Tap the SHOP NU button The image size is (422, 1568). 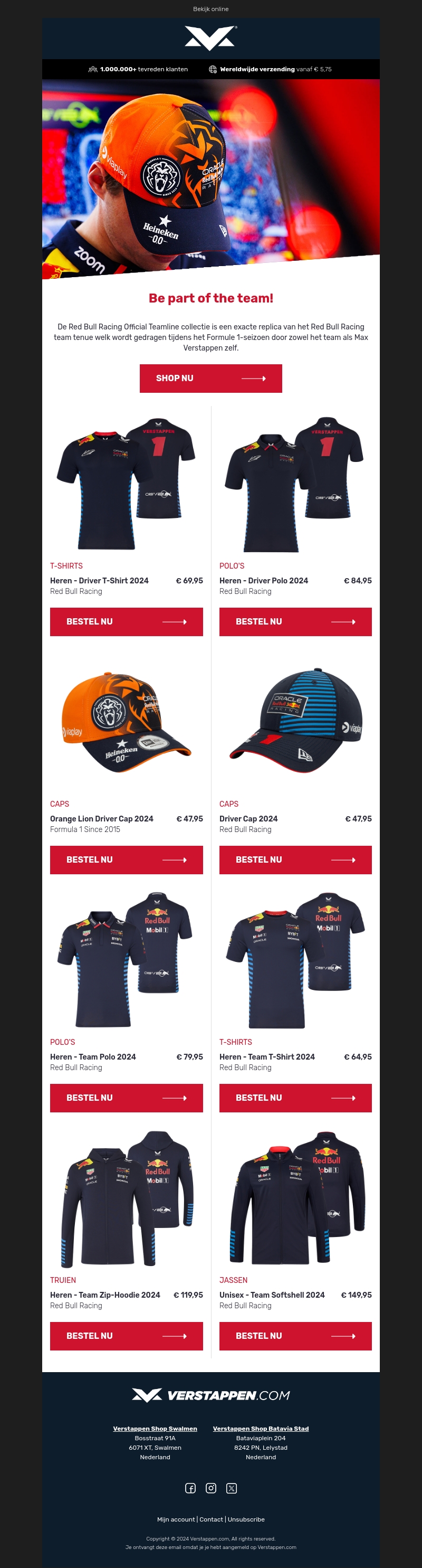pos(210,378)
